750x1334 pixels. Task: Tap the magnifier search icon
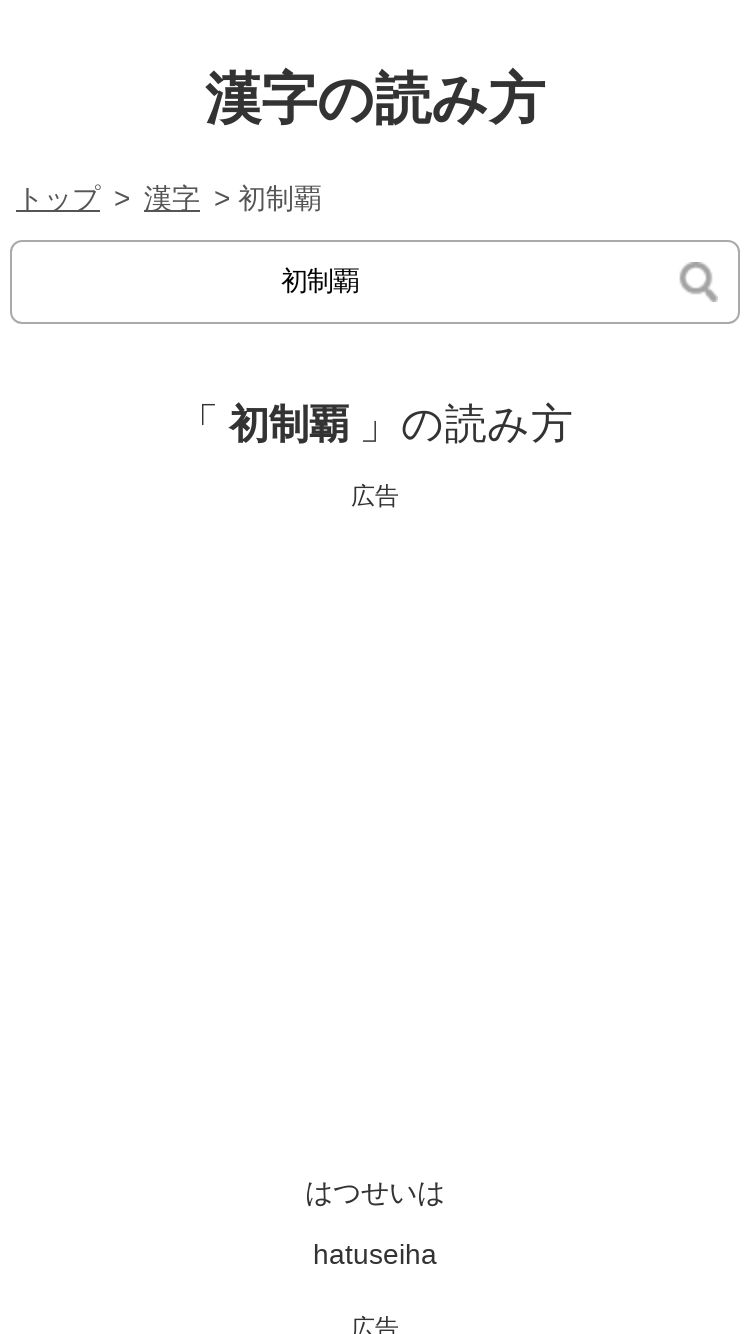tap(698, 282)
